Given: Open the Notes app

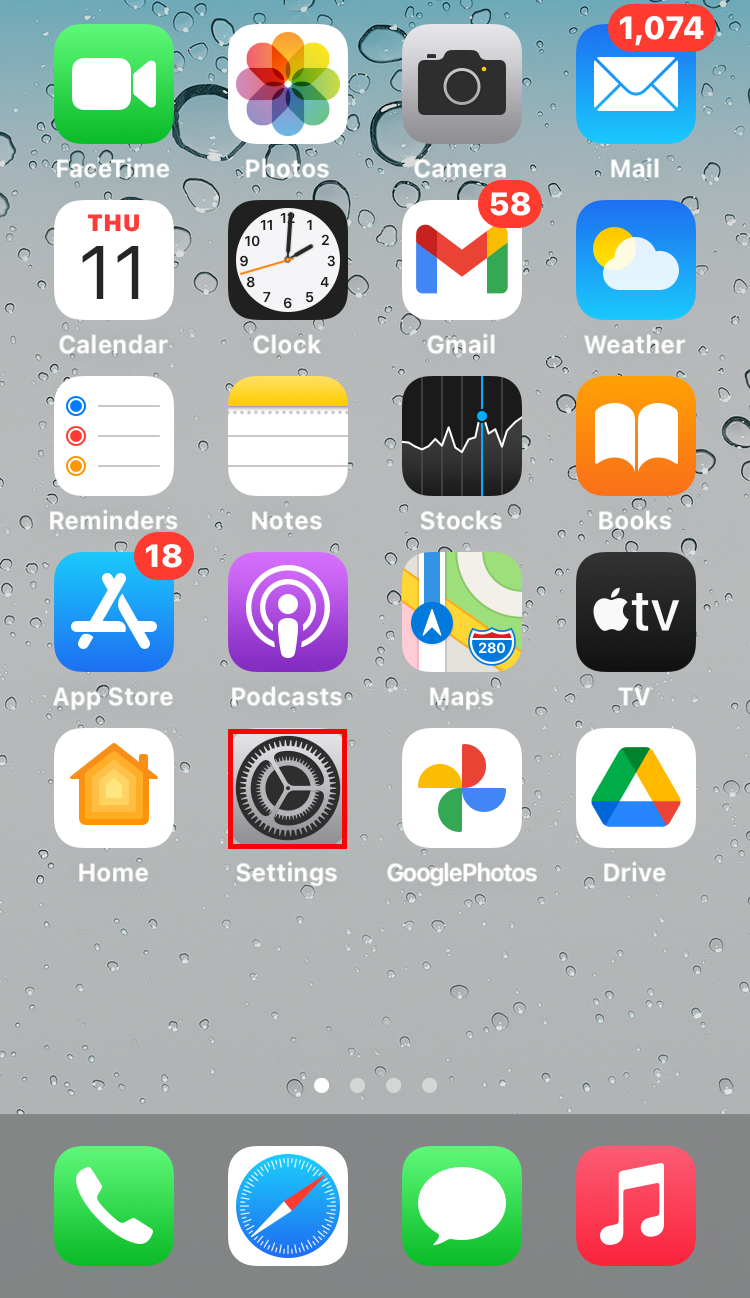Looking at the screenshot, I should [287, 436].
